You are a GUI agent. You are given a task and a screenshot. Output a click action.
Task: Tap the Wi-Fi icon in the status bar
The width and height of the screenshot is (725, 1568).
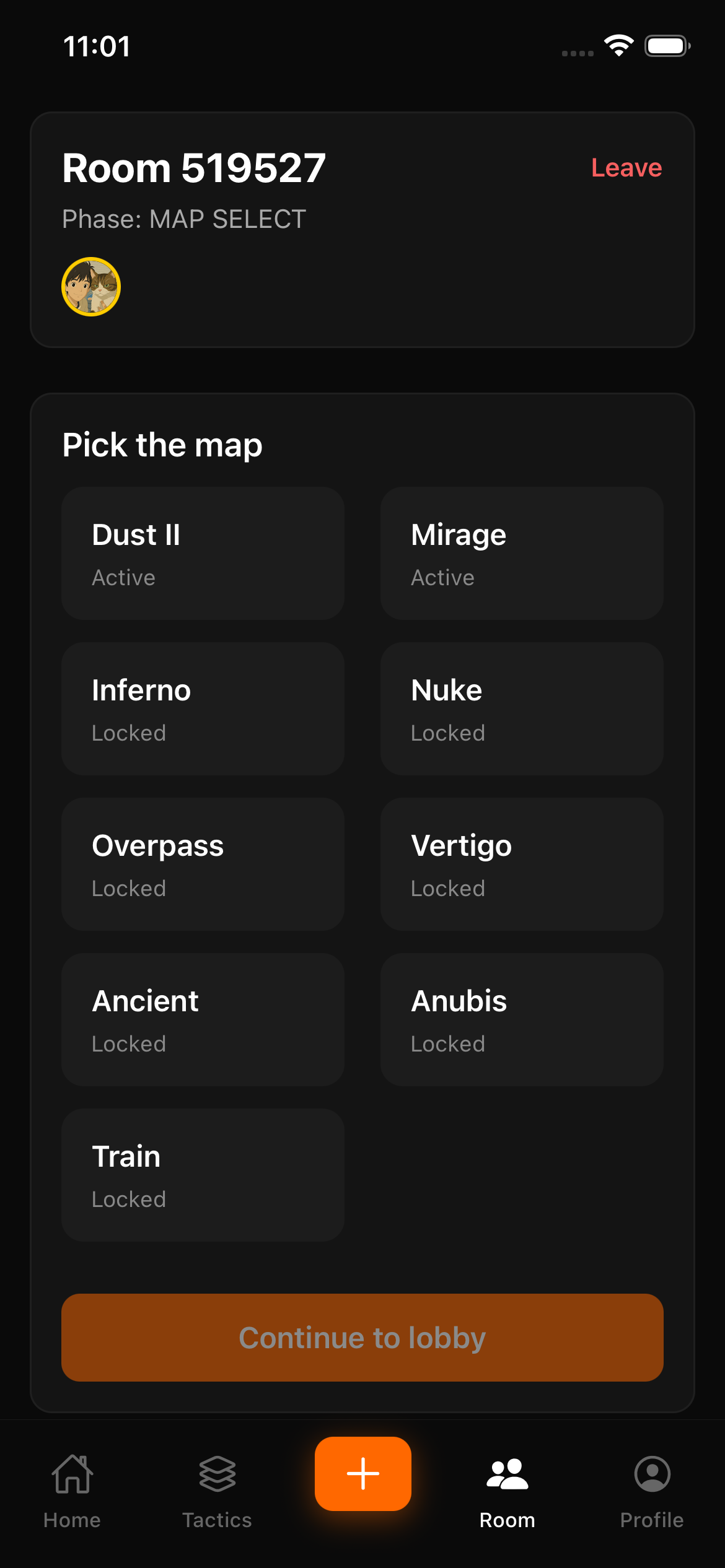coord(618,45)
